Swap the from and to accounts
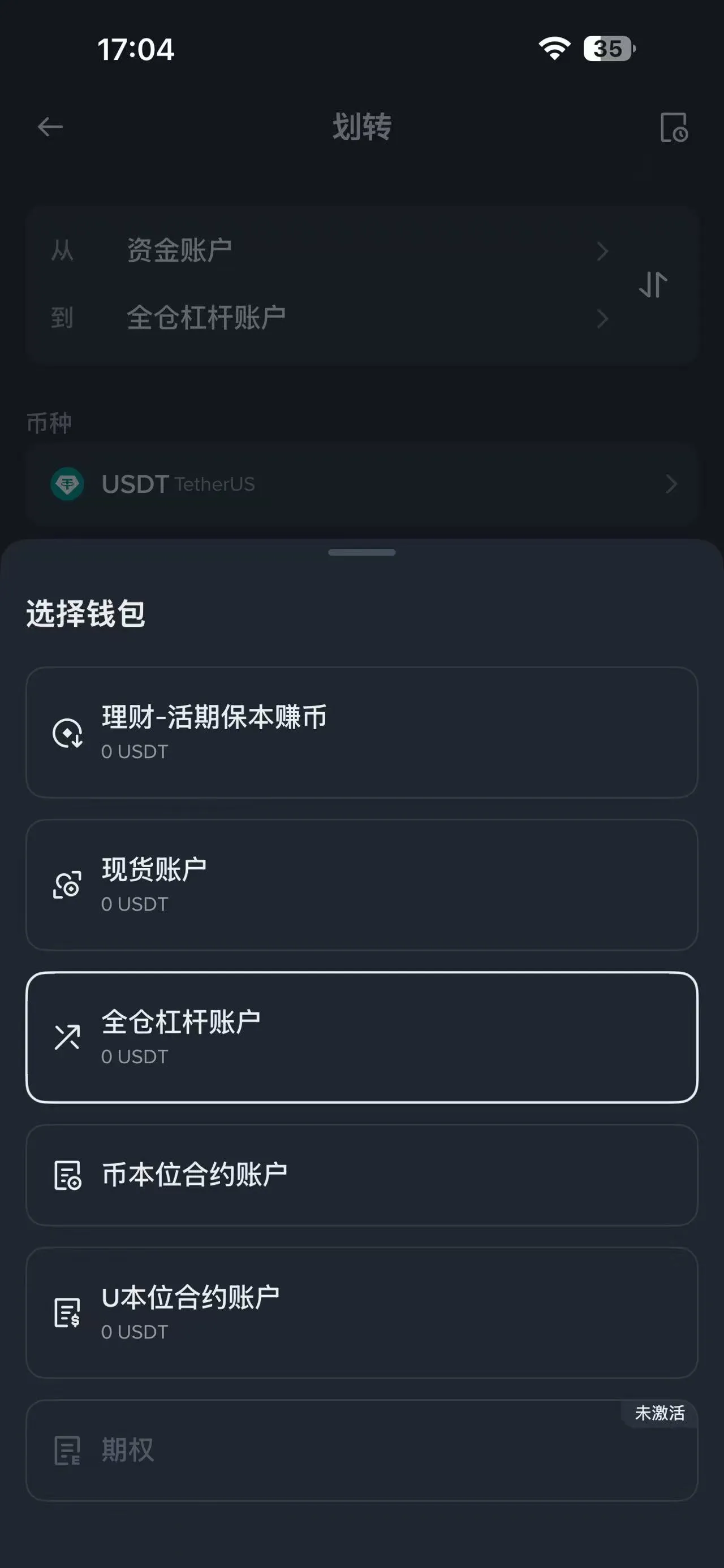Image resolution: width=724 pixels, height=1568 pixels. 653,285
